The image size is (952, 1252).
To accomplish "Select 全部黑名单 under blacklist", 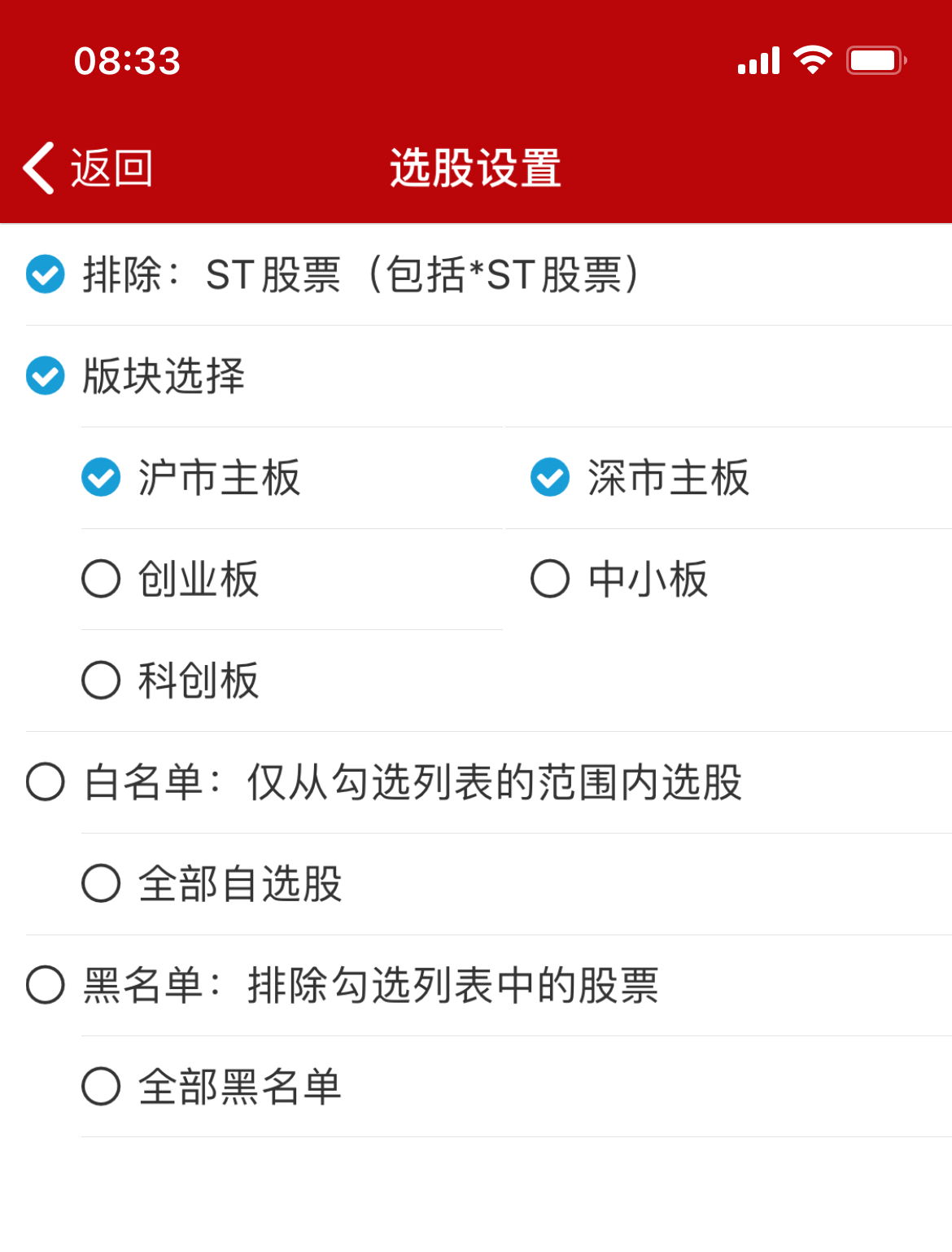I will (100, 1085).
